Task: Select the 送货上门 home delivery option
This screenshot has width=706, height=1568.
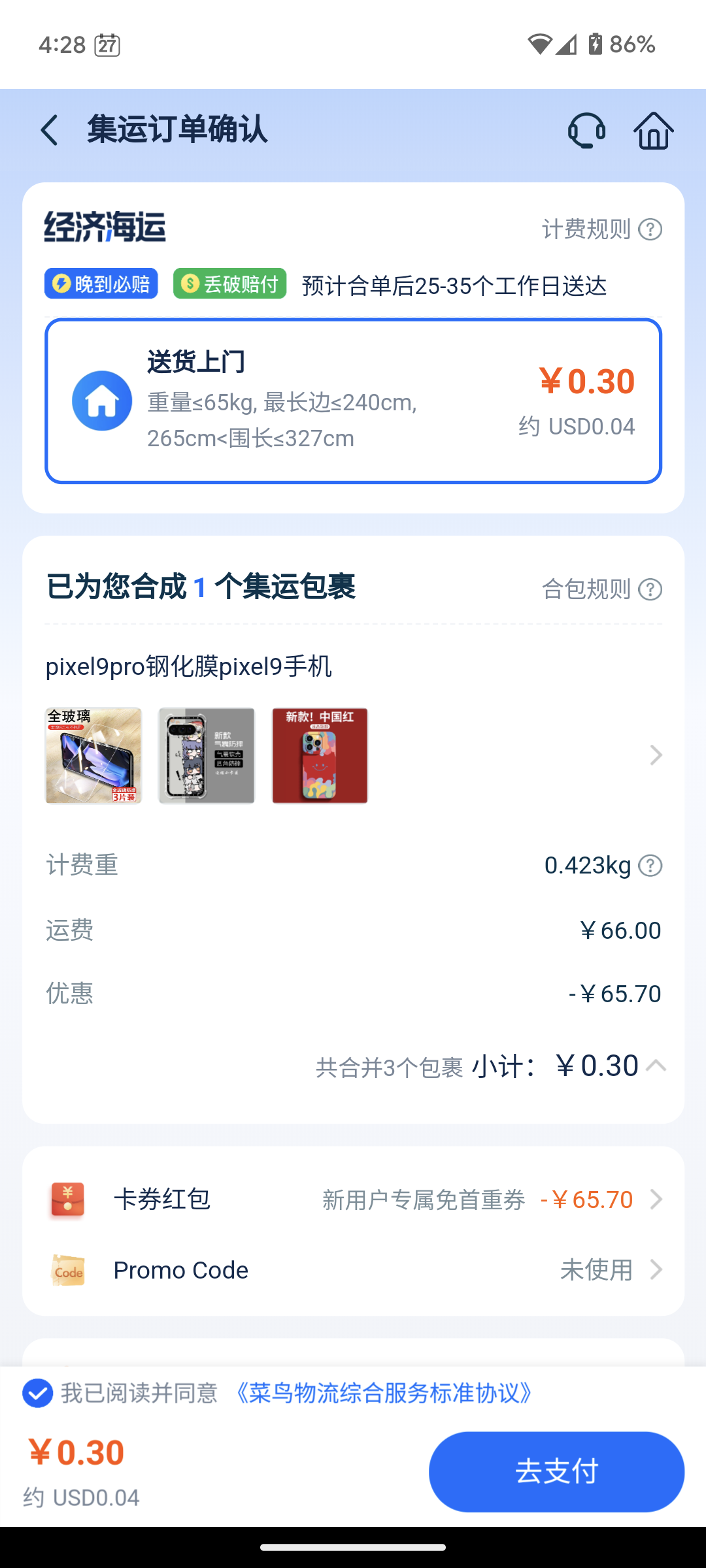Action: click(353, 400)
